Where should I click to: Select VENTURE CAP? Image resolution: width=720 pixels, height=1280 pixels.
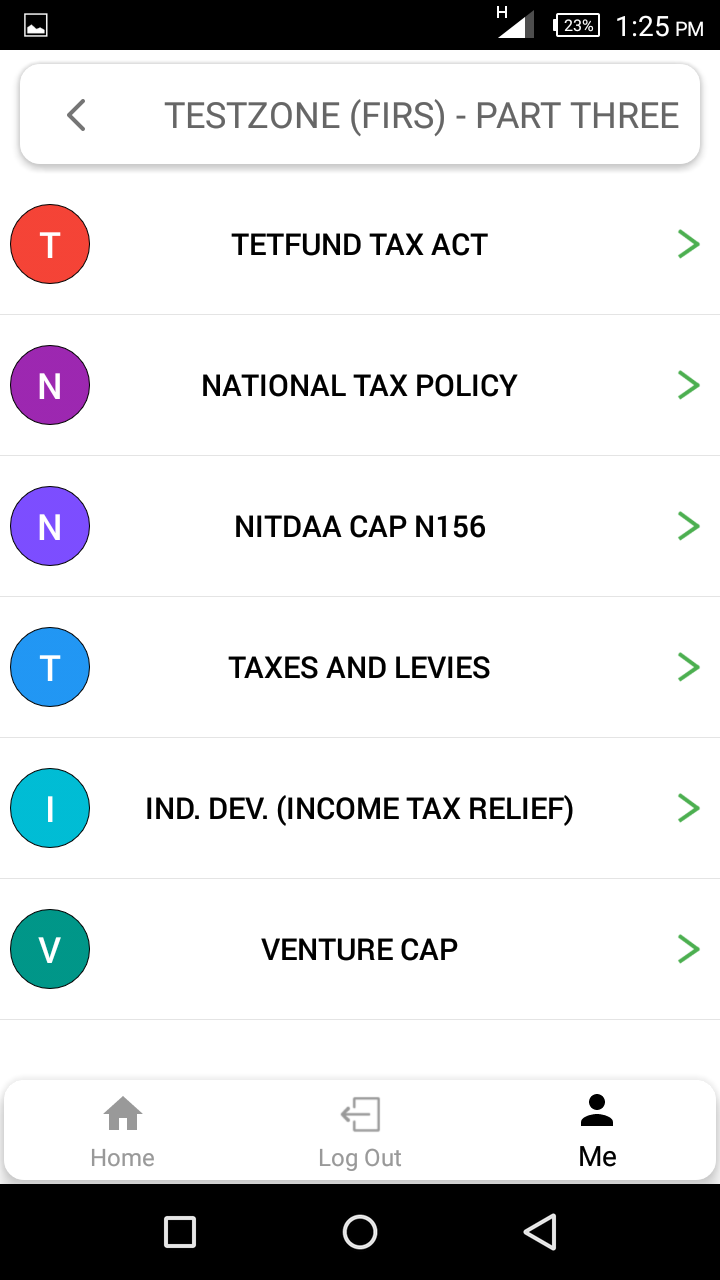point(360,950)
